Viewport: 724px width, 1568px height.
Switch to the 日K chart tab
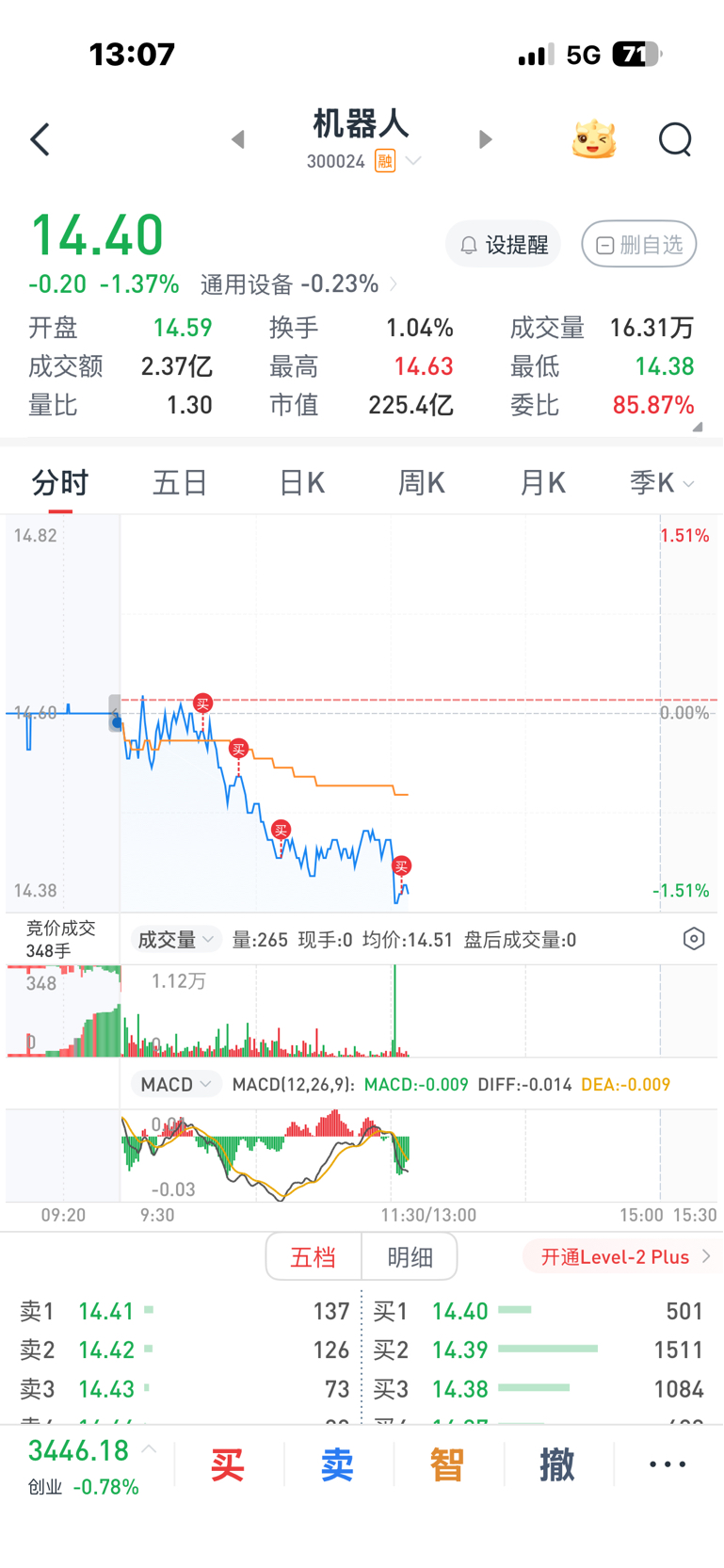pyautogui.click(x=301, y=483)
